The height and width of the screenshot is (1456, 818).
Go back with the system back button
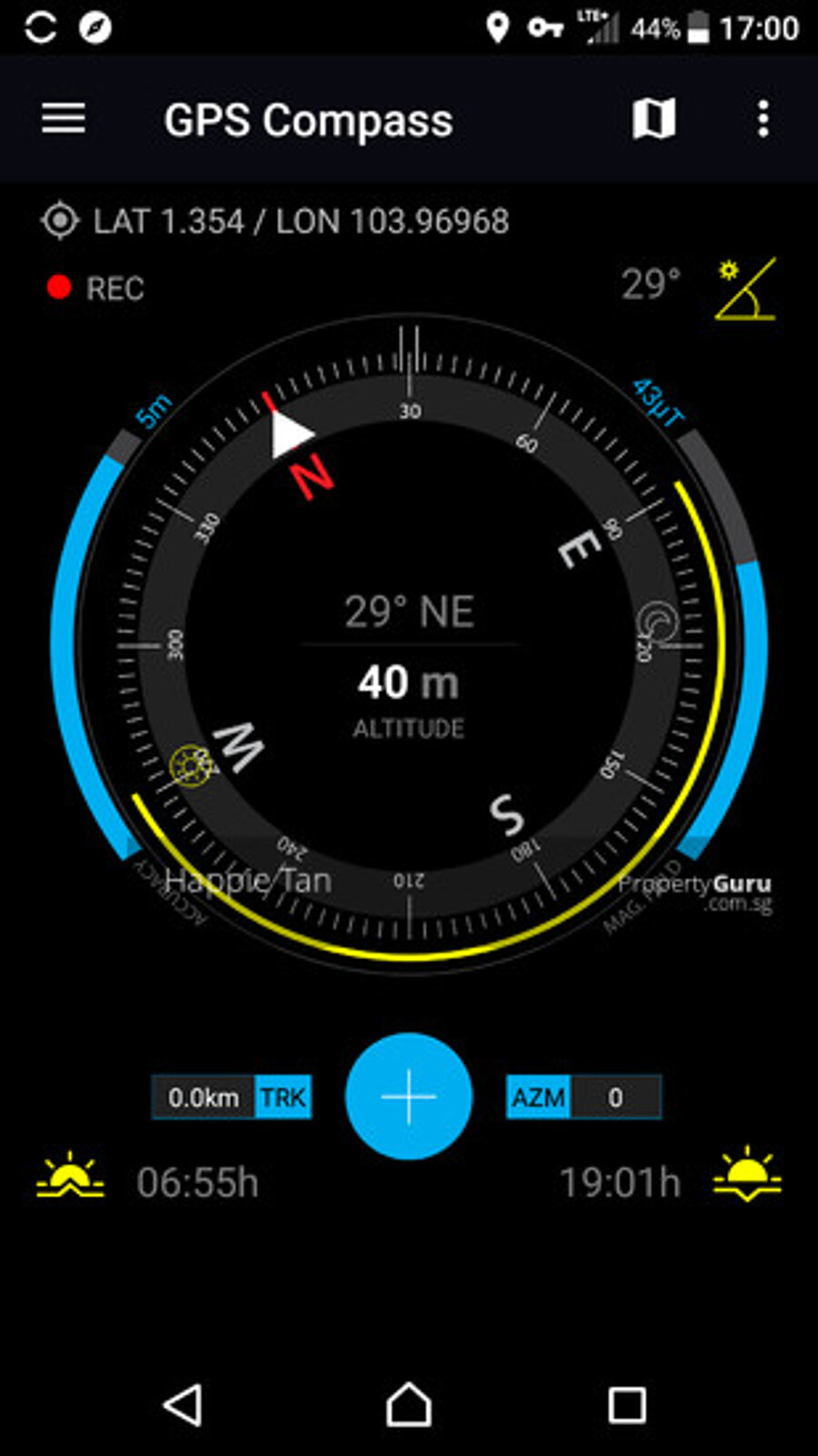pos(183,1404)
